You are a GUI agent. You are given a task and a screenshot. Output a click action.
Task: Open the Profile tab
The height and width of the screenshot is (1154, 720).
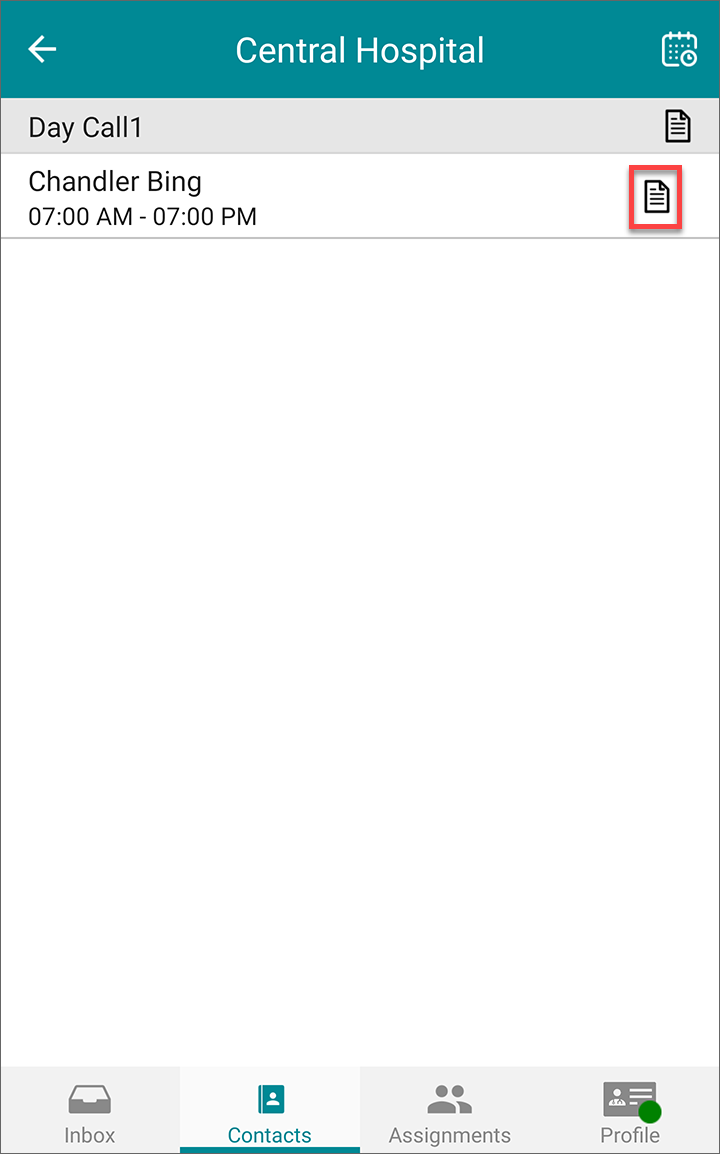(629, 1111)
